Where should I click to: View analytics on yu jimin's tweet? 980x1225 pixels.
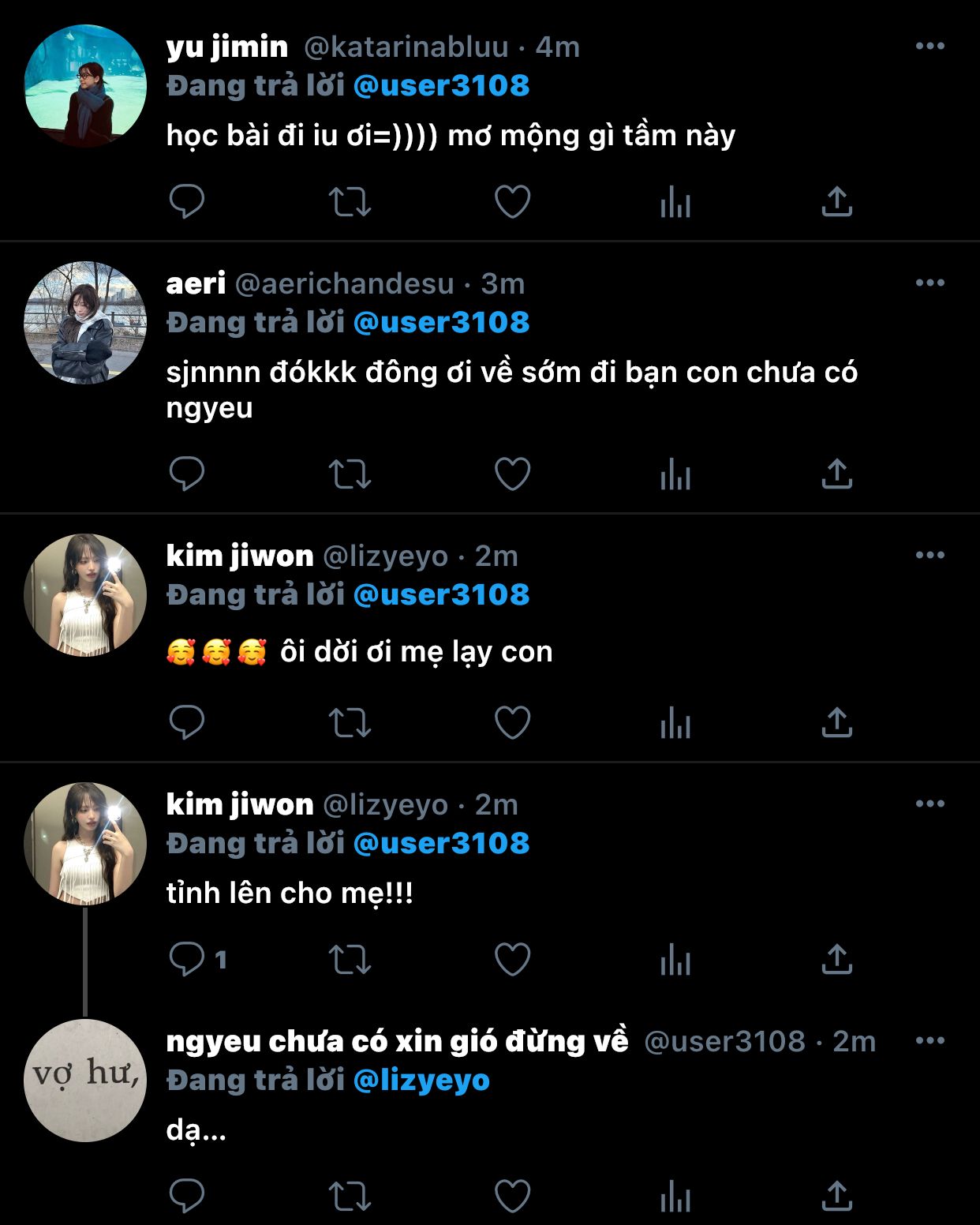click(675, 202)
